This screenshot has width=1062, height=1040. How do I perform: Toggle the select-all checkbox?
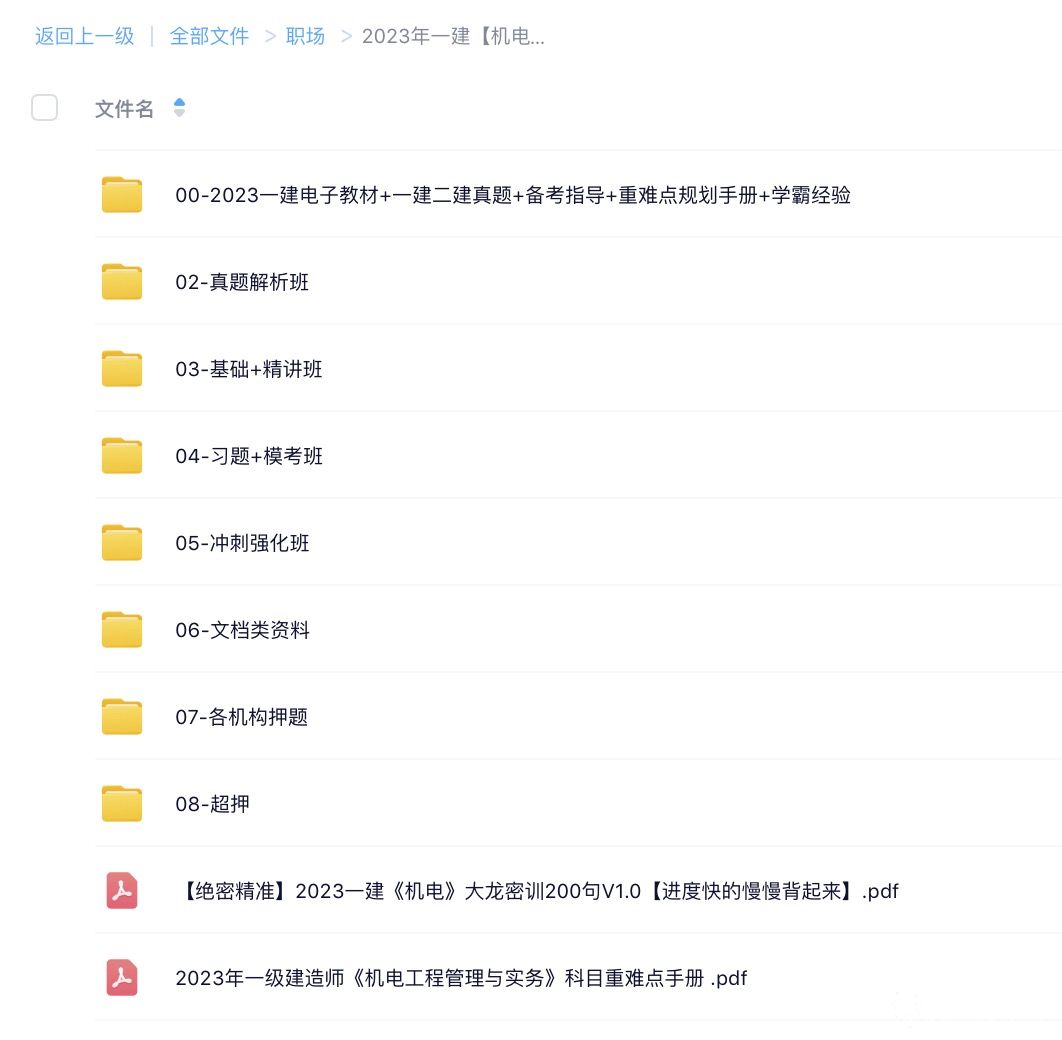(45, 108)
